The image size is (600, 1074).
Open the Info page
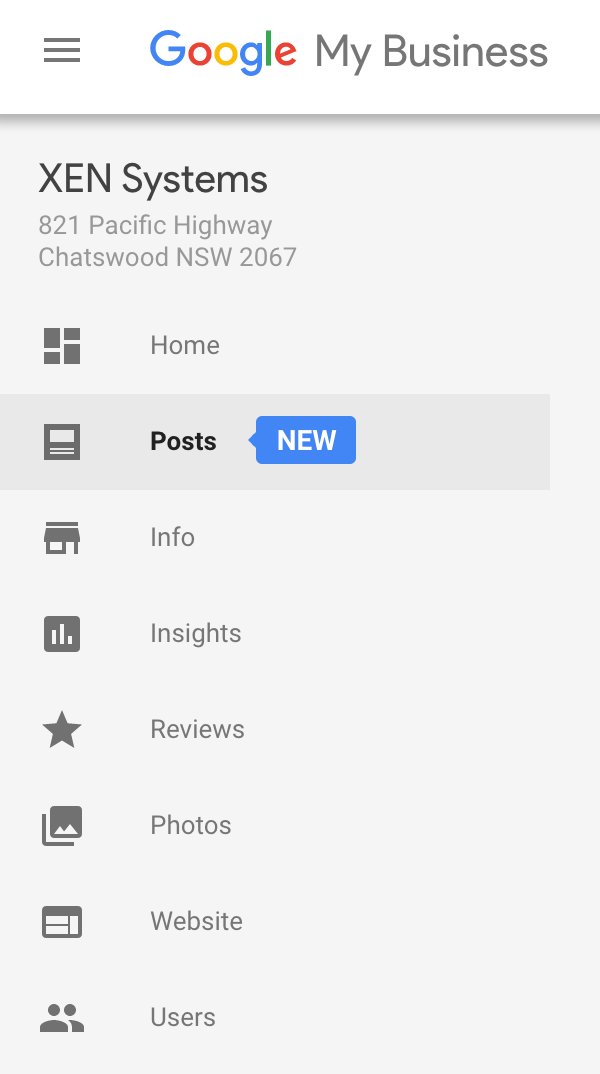(172, 538)
